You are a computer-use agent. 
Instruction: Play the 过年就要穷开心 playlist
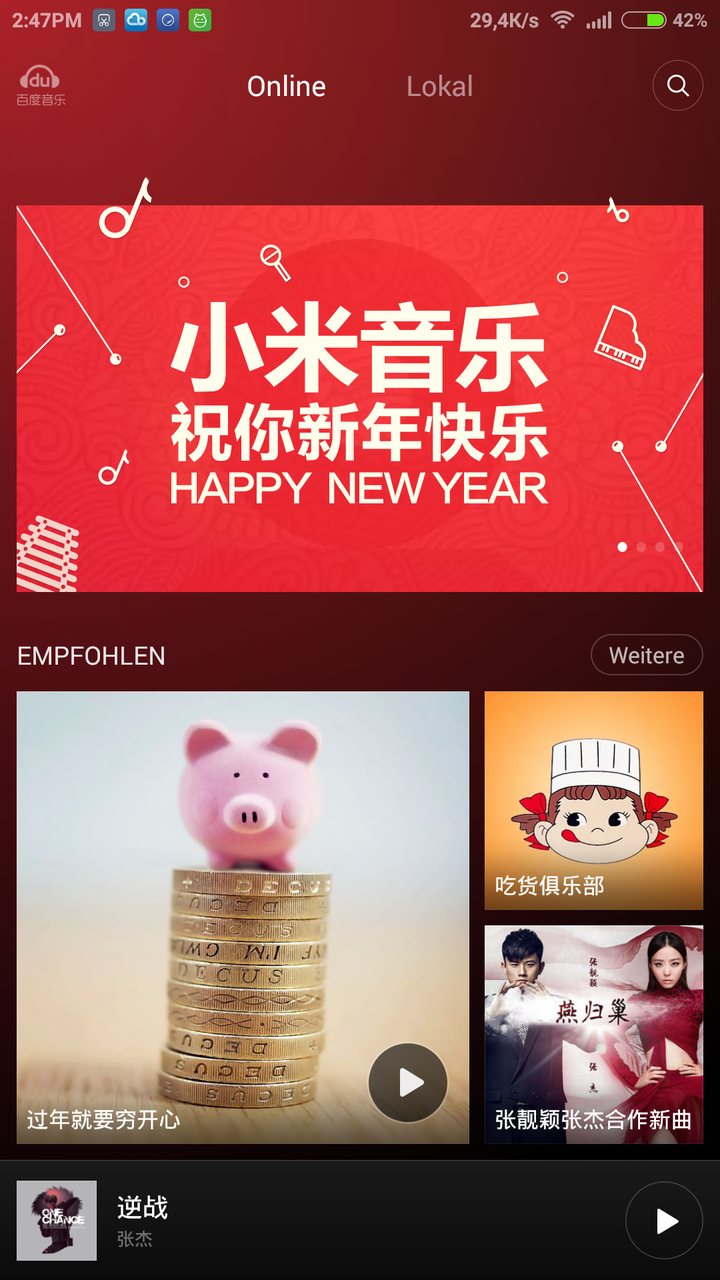point(408,1082)
